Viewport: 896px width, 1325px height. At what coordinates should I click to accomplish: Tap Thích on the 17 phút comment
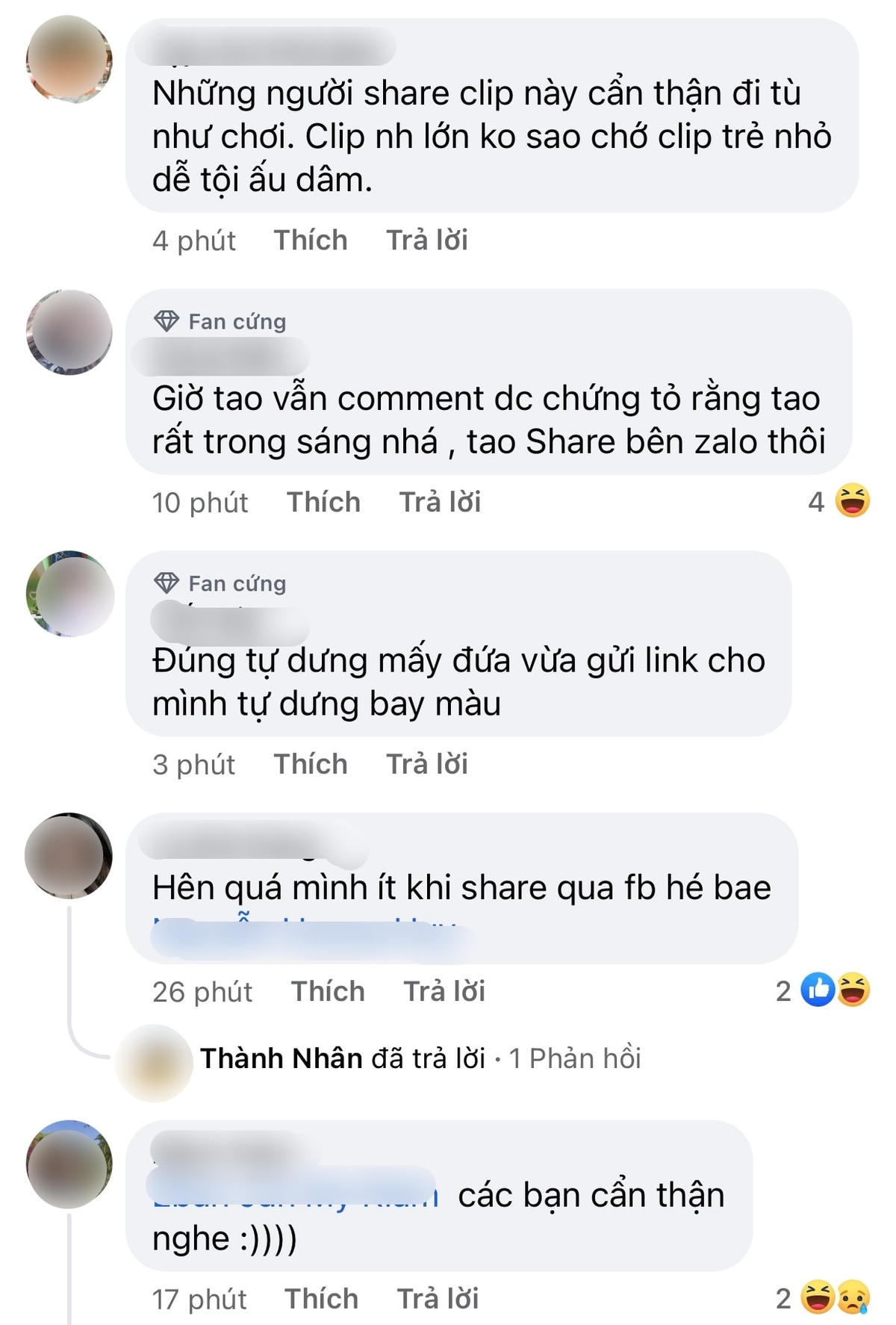(x=321, y=1300)
